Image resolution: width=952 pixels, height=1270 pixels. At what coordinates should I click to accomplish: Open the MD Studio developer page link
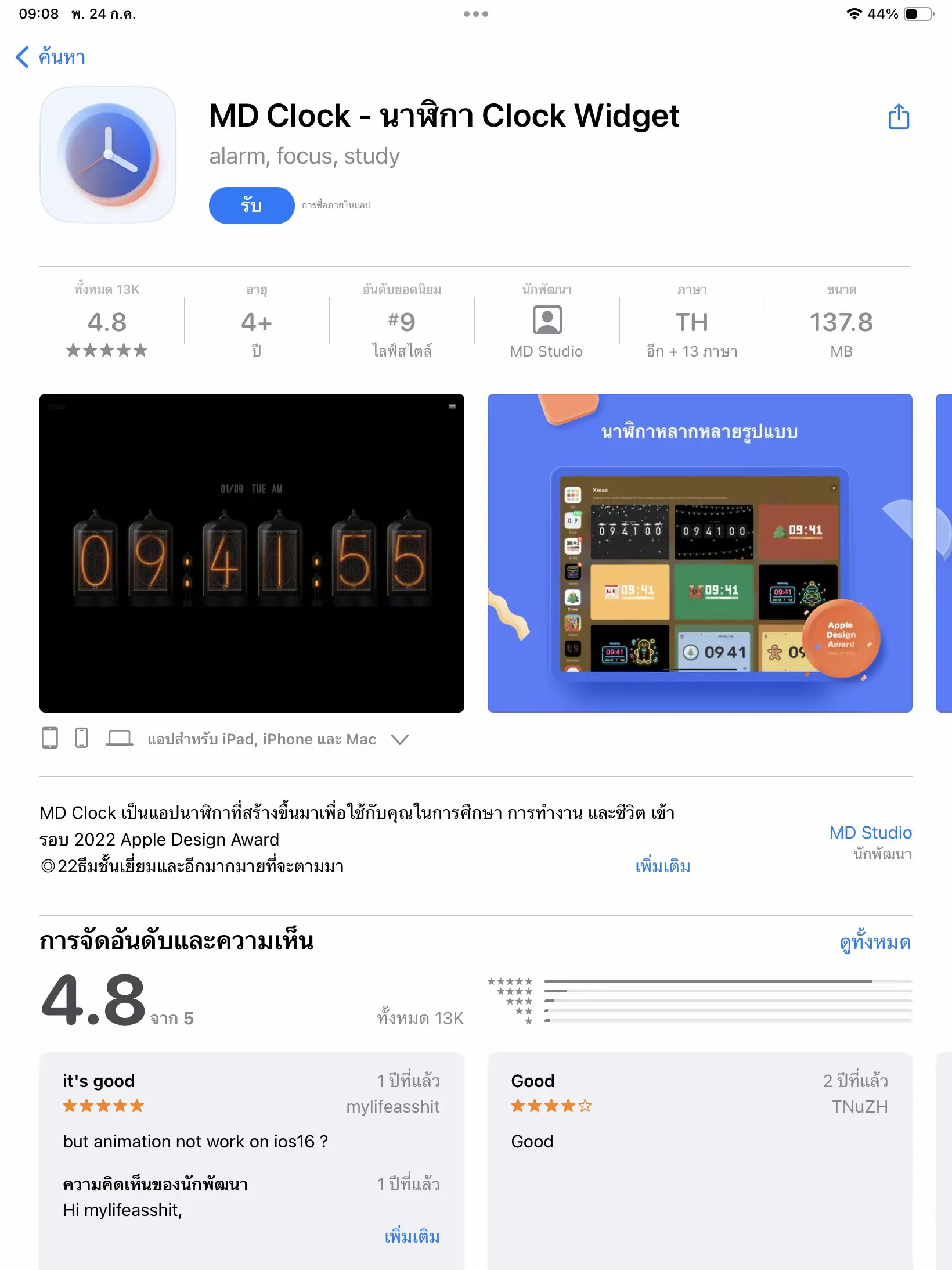tap(870, 833)
